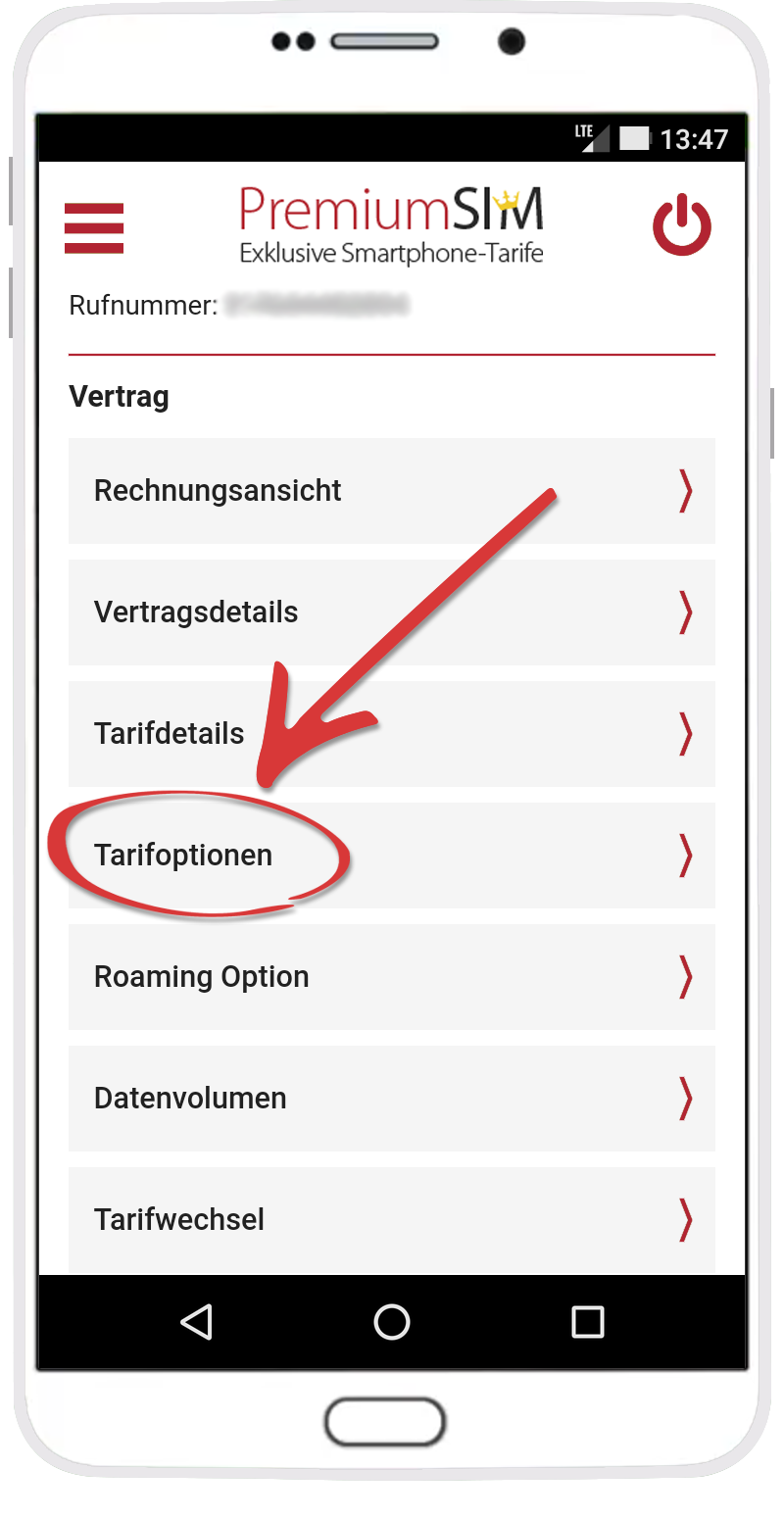Image resolution: width=784 pixels, height=1519 pixels.
Task: Tap the system home button
Action: [392, 1322]
